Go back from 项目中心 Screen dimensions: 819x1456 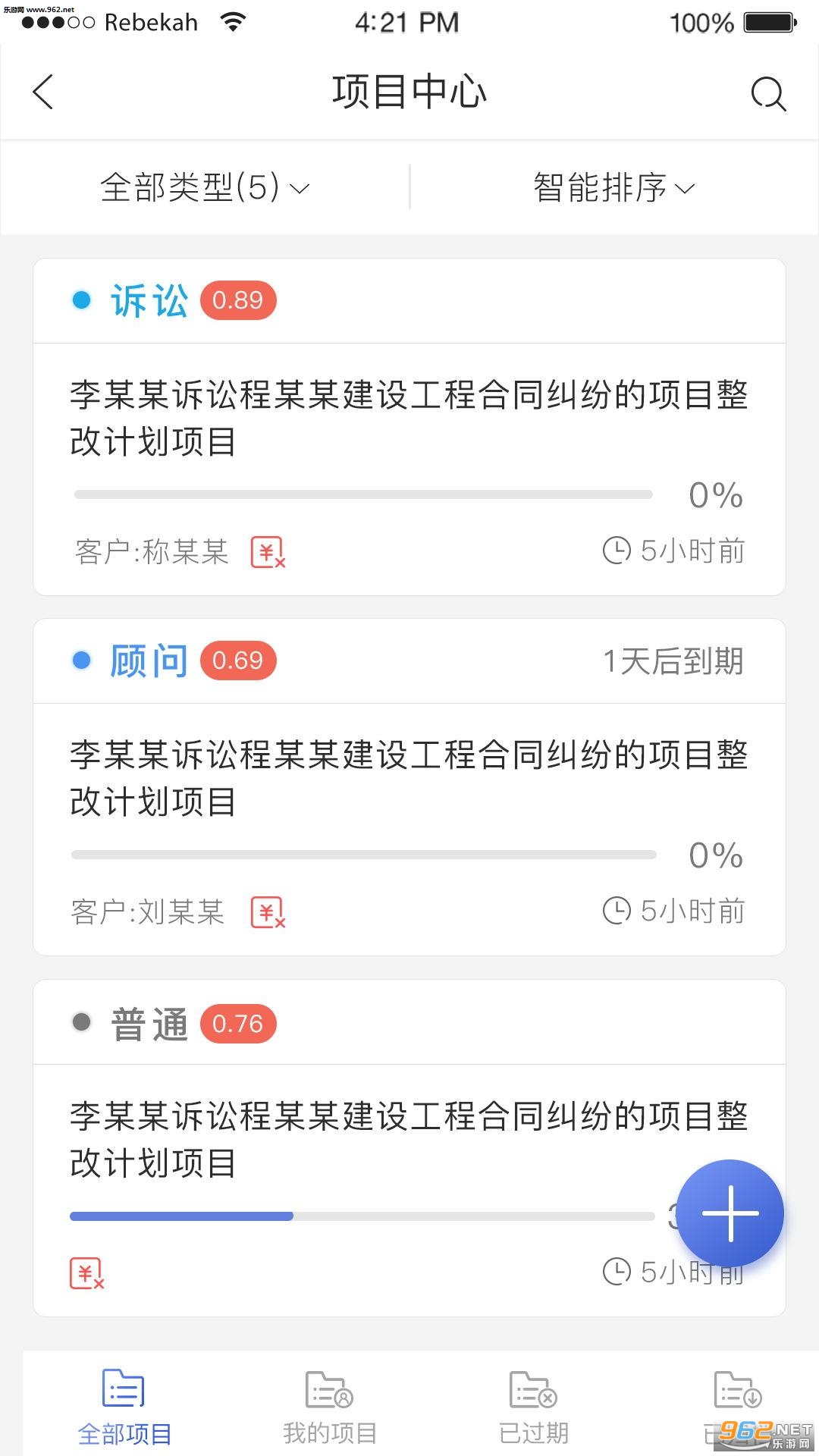tap(44, 93)
